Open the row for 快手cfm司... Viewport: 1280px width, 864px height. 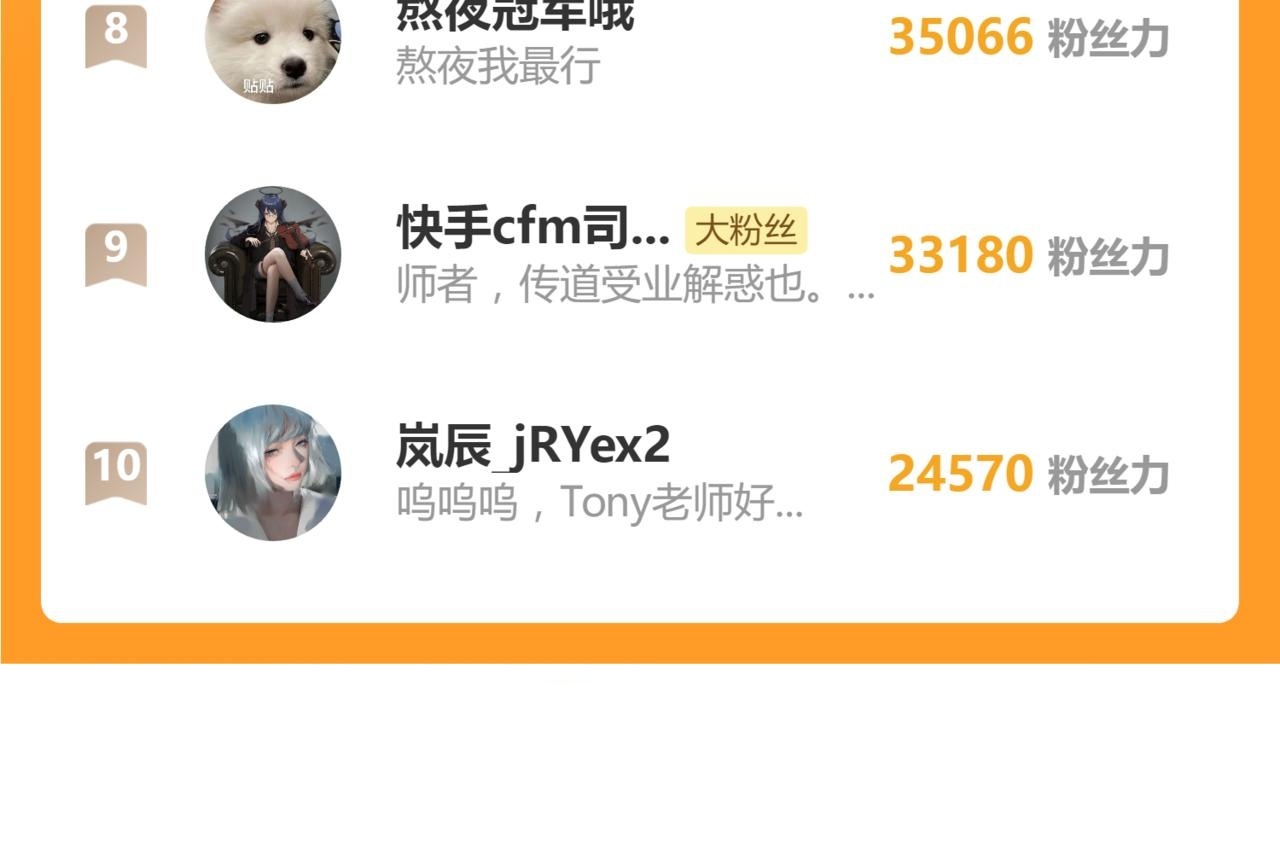pos(640,254)
